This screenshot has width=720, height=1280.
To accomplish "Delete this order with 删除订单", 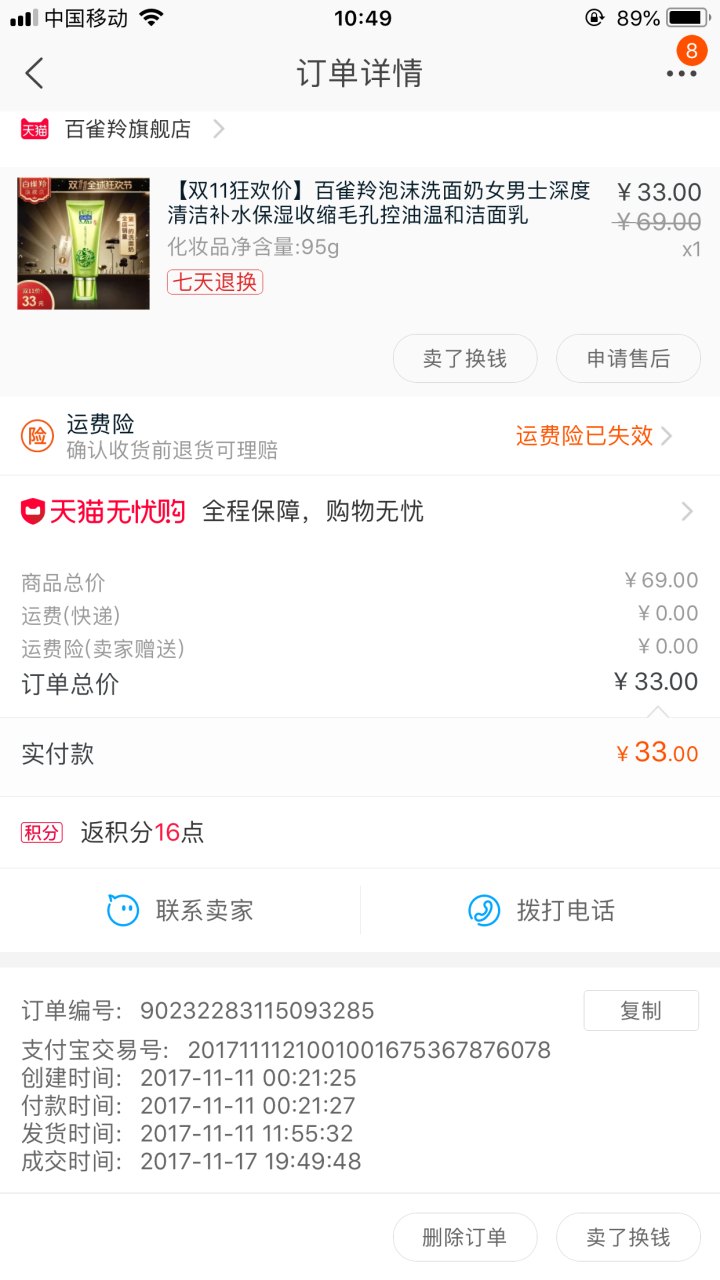I will (465, 1237).
